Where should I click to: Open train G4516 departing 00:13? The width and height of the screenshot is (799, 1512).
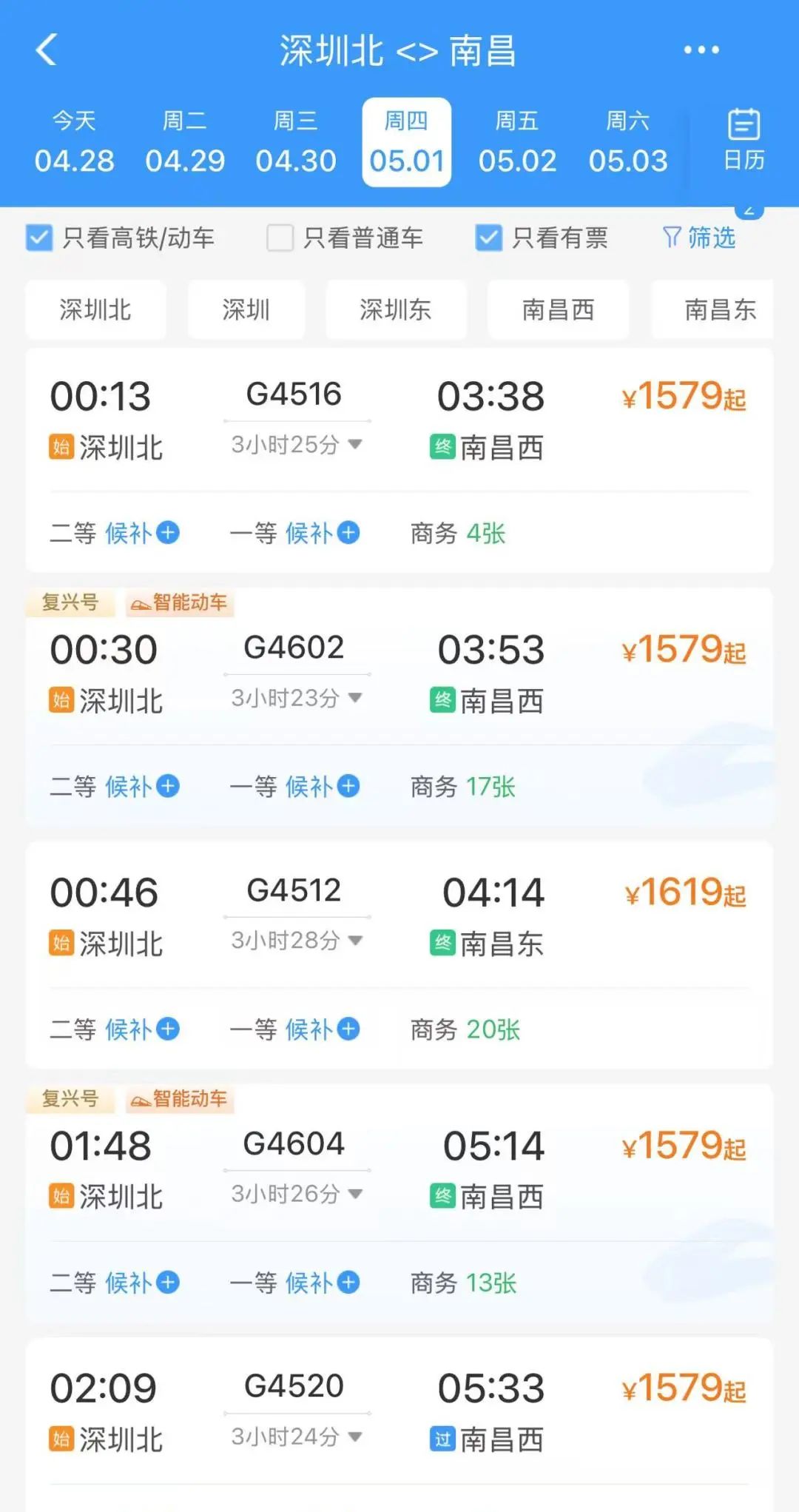[399, 419]
